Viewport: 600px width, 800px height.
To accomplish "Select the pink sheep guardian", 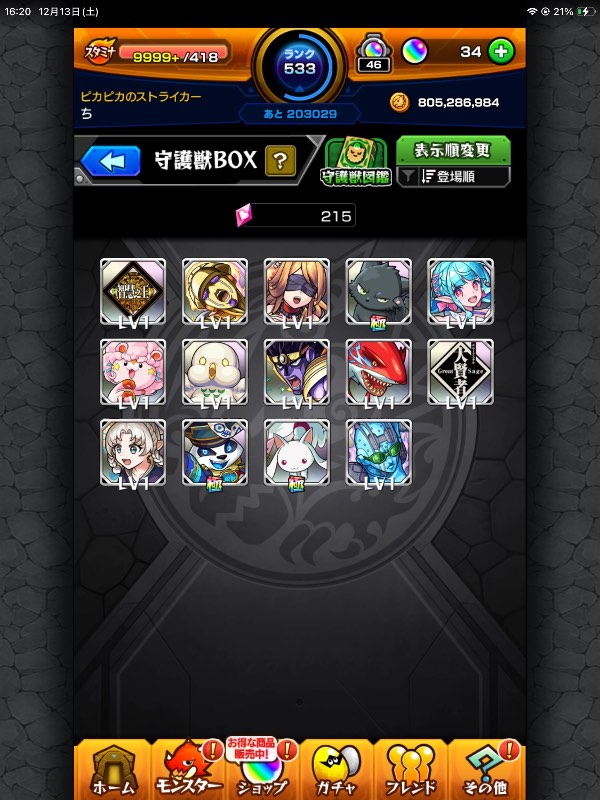I will pyautogui.click(x=133, y=372).
